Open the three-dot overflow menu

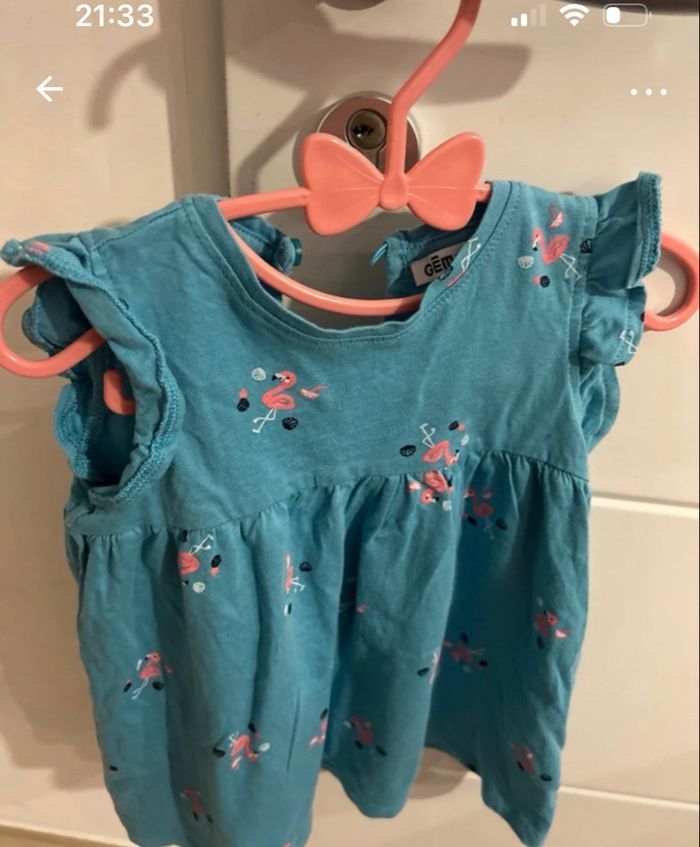point(648,92)
